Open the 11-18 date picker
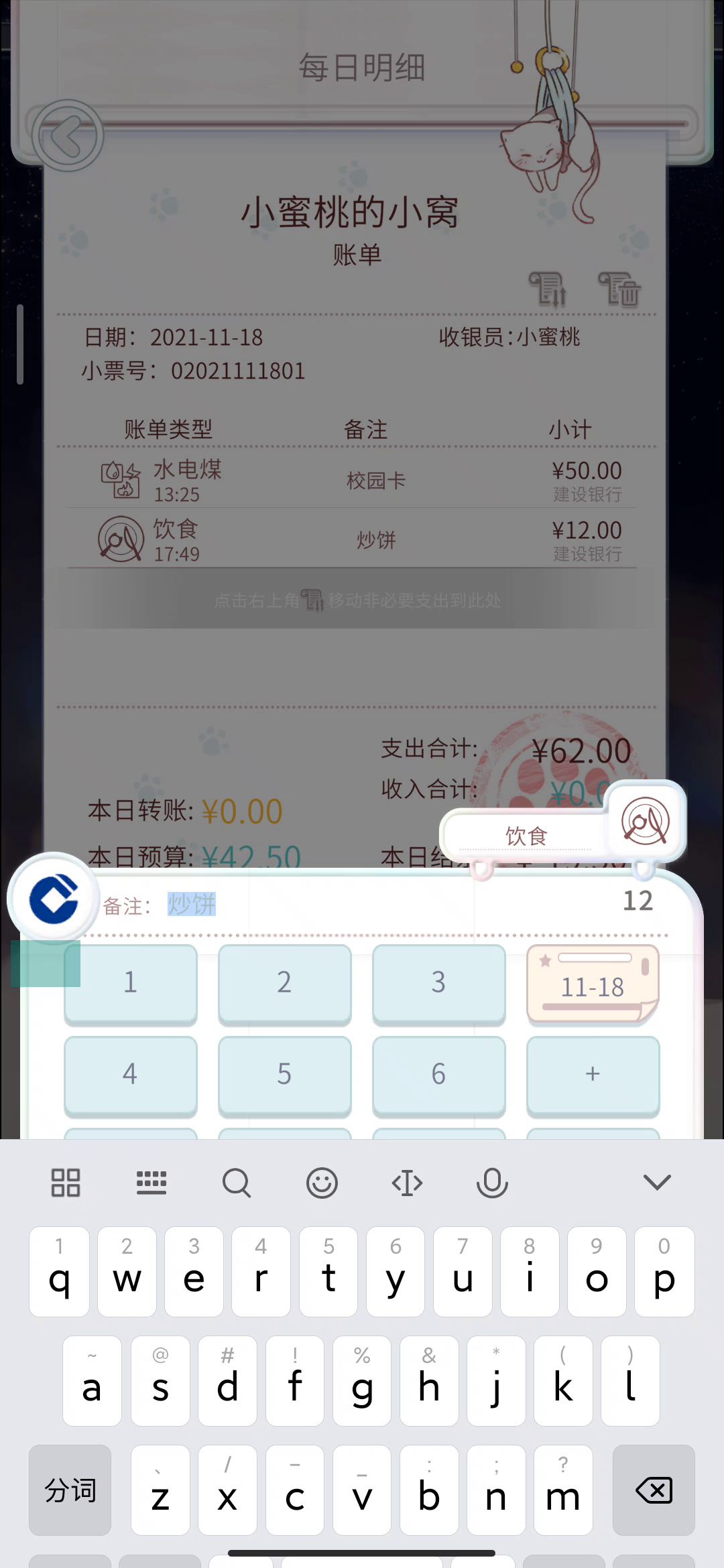 tap(593, 985)
